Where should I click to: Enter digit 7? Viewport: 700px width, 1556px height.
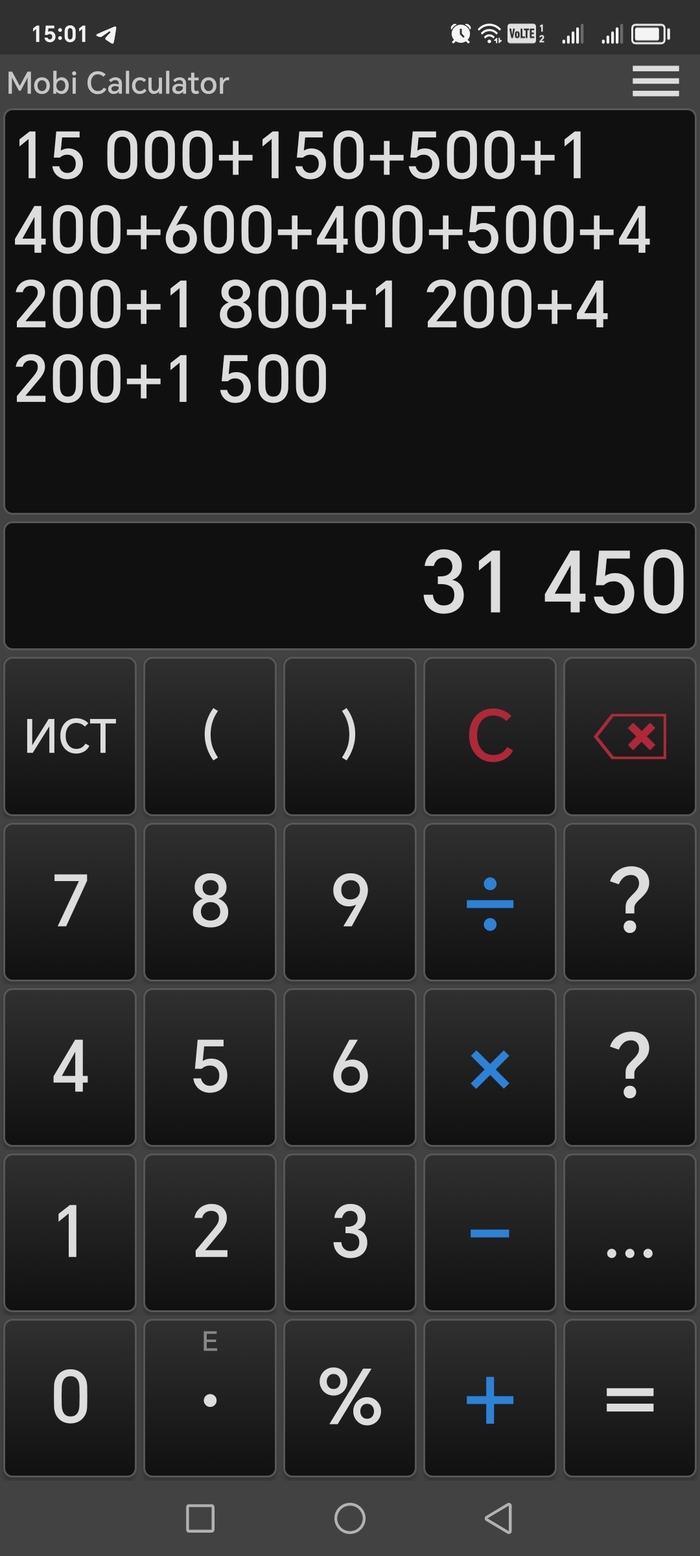tap(70, 902)
